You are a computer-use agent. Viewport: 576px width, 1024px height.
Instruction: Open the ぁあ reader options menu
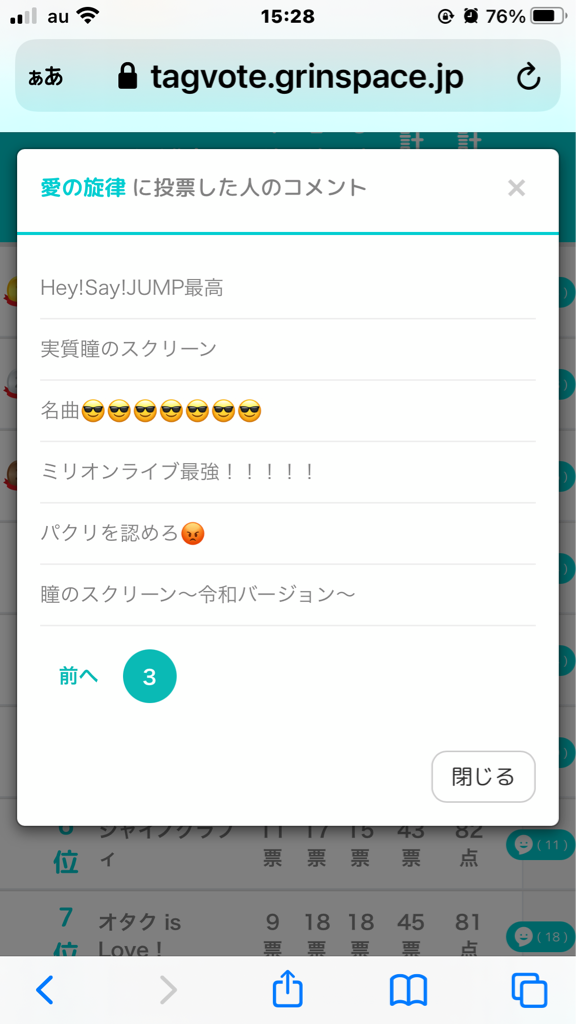click(46, 77)
